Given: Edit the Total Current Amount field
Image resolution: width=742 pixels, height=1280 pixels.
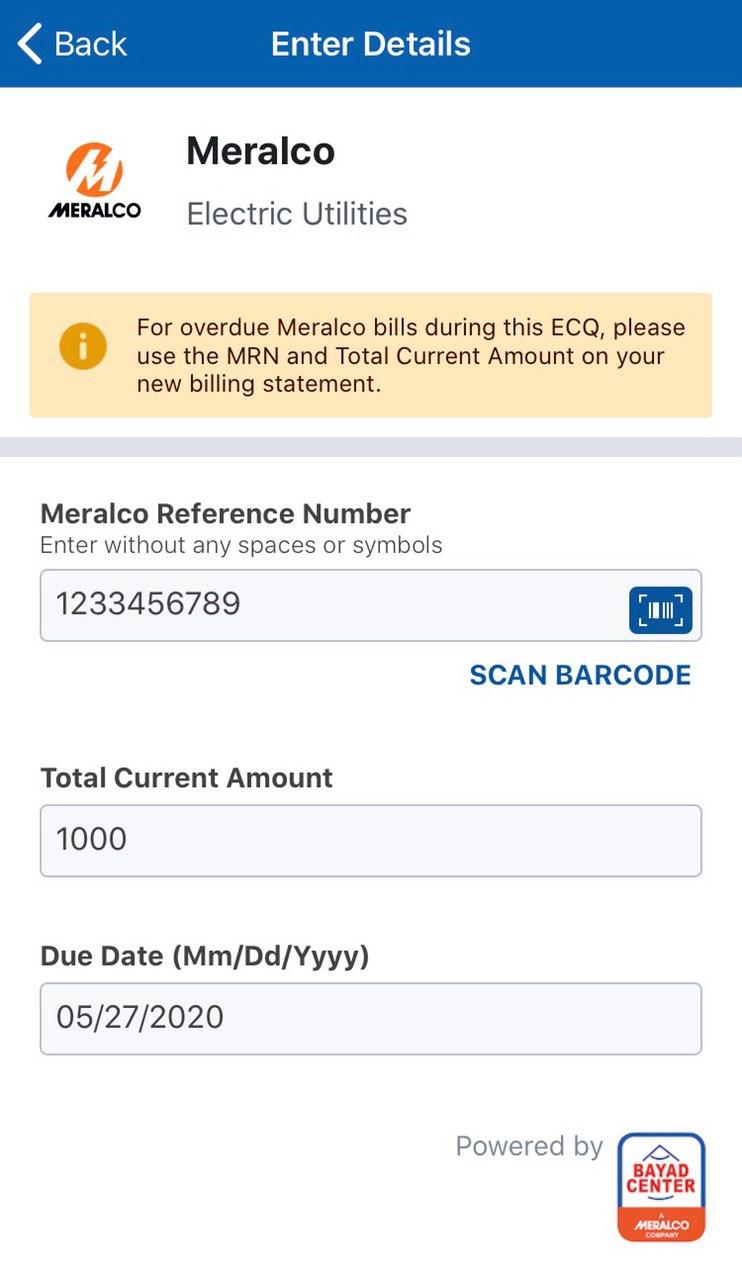Looking at the screenshot, I should pos(371,841).
